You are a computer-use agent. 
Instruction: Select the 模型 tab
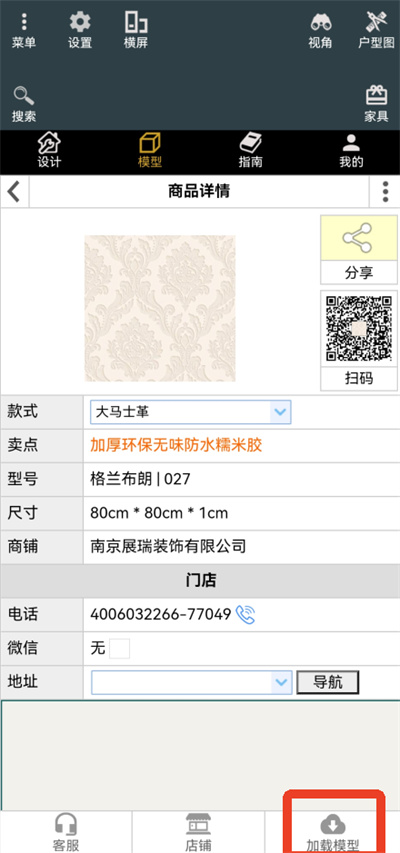pyautogui.click(x=150, y=151)
